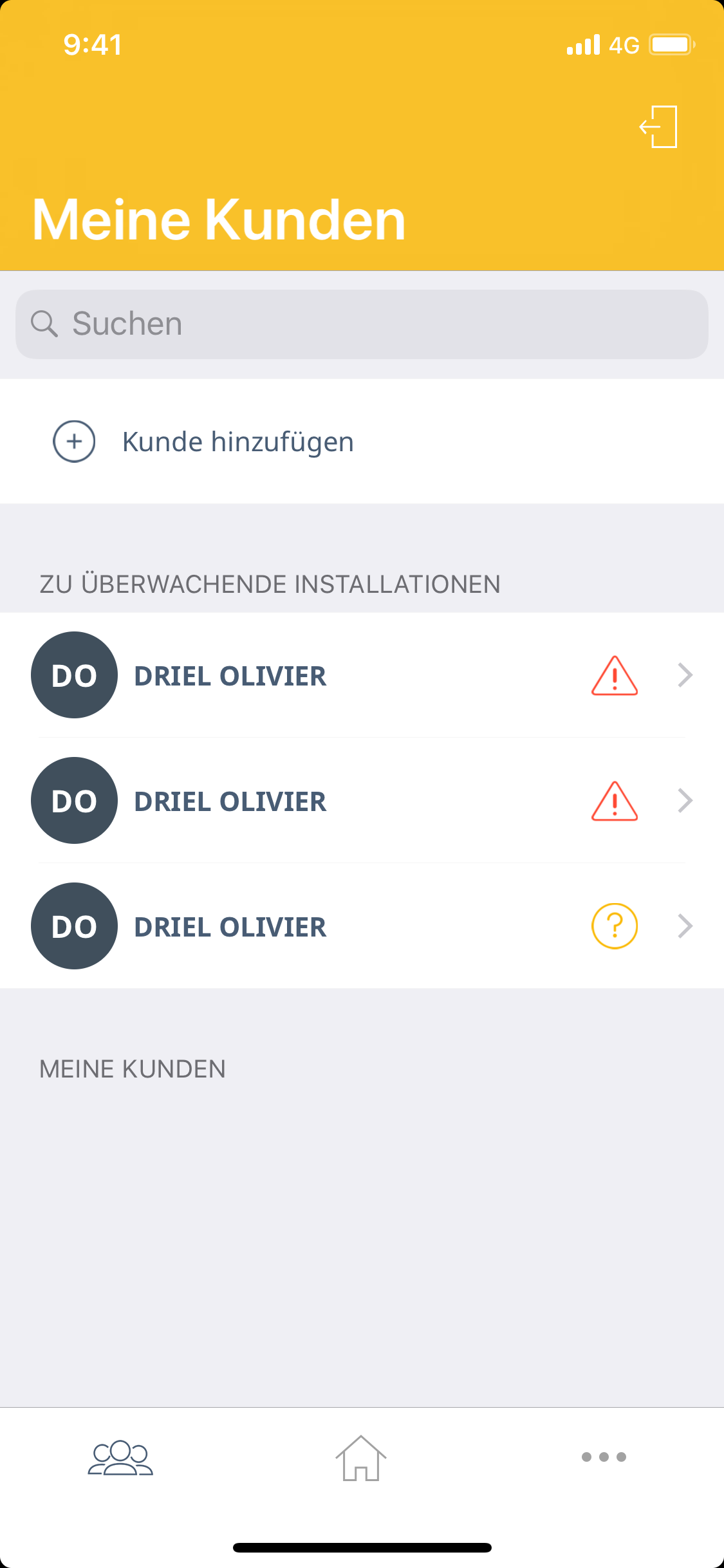Open the DRIEL OLIVIER row with the question mark
724x1568 pixels.
pyautogui.click(x=362, y=926)
